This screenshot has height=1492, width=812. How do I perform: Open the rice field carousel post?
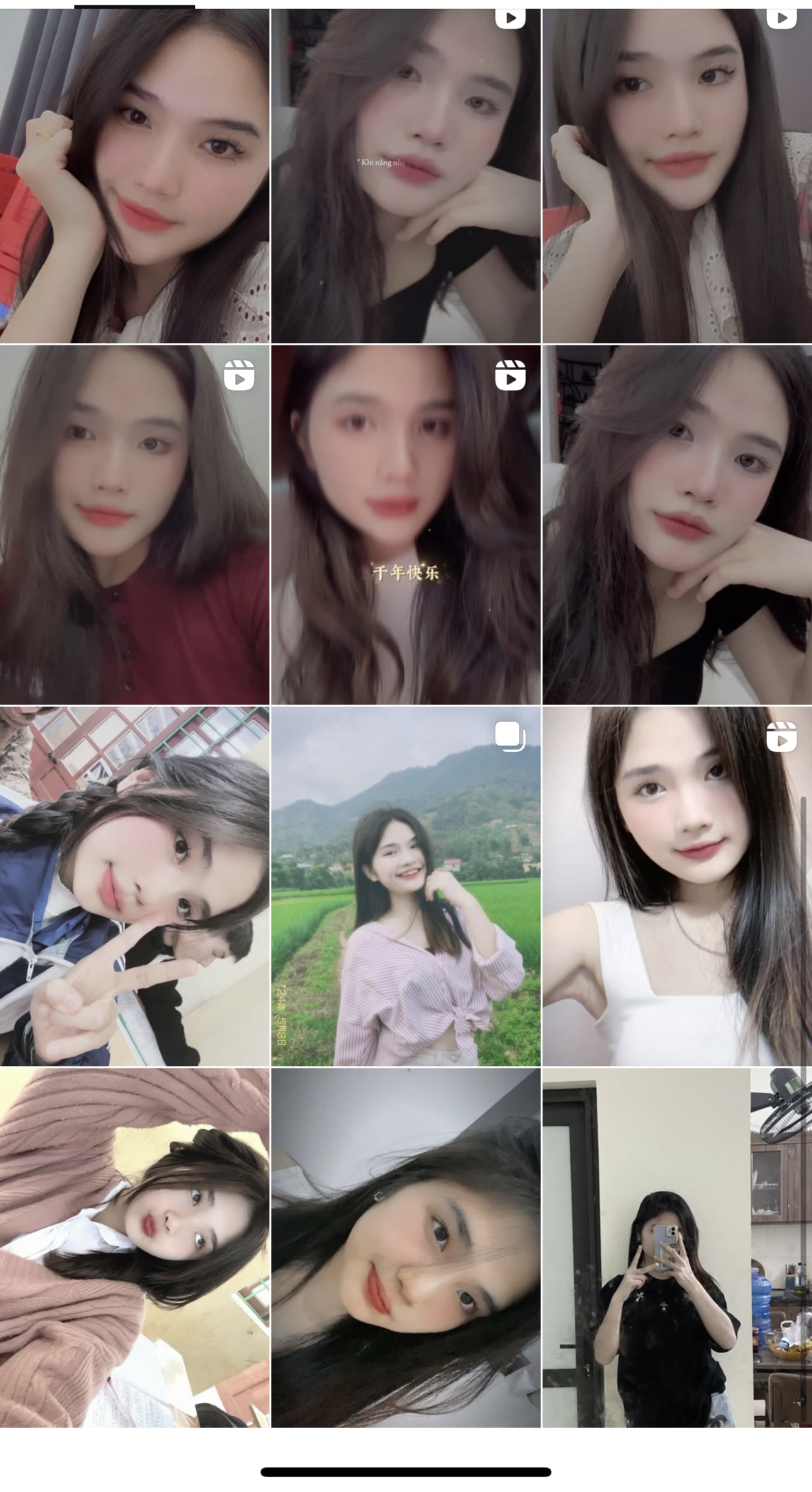coord(406,886)
